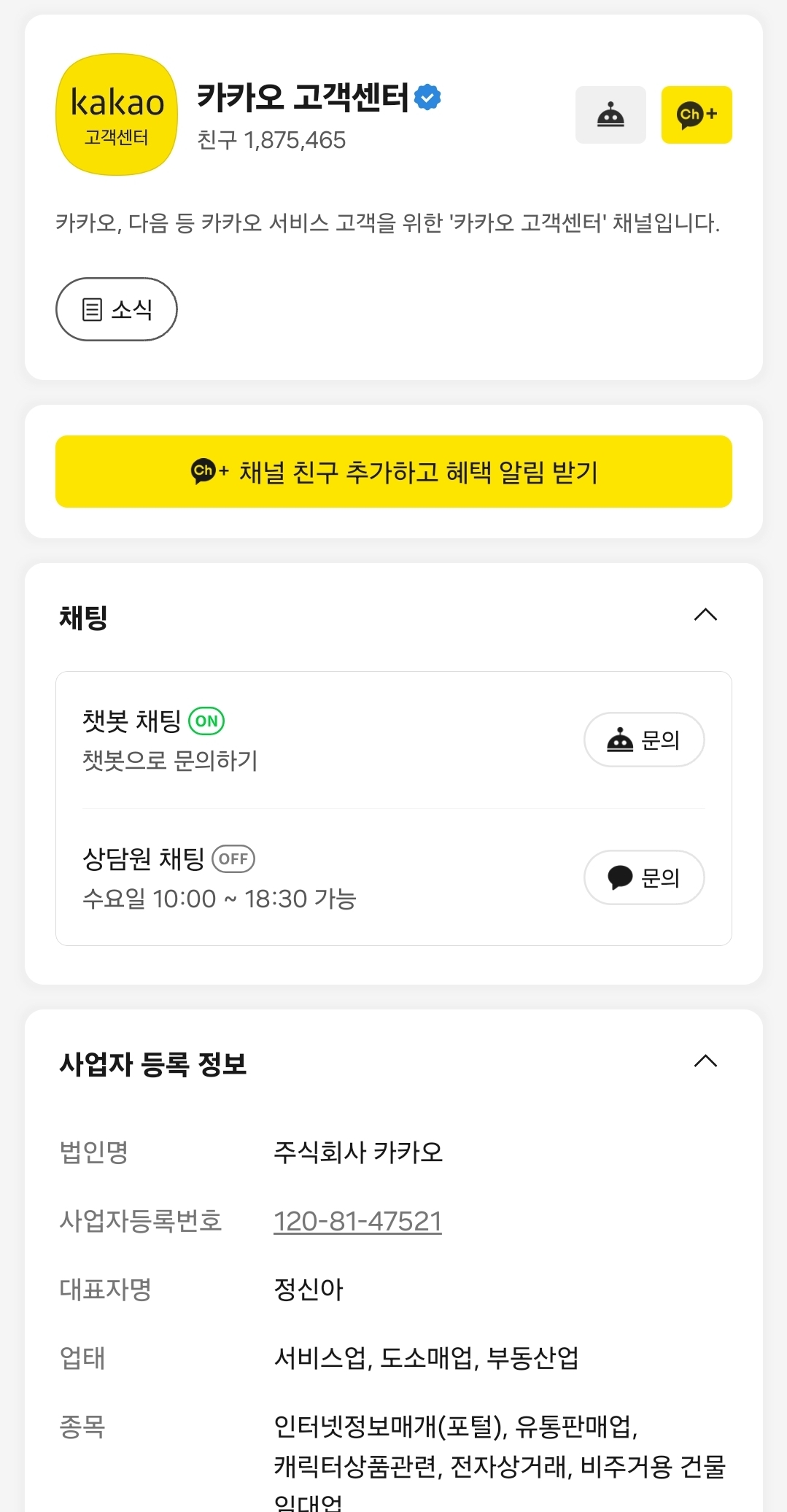The width and height of the screenshot is (787, 1512).
Task: Toggle the 챗봇 채팅 ON badge
Action: [x=206, y=721]
